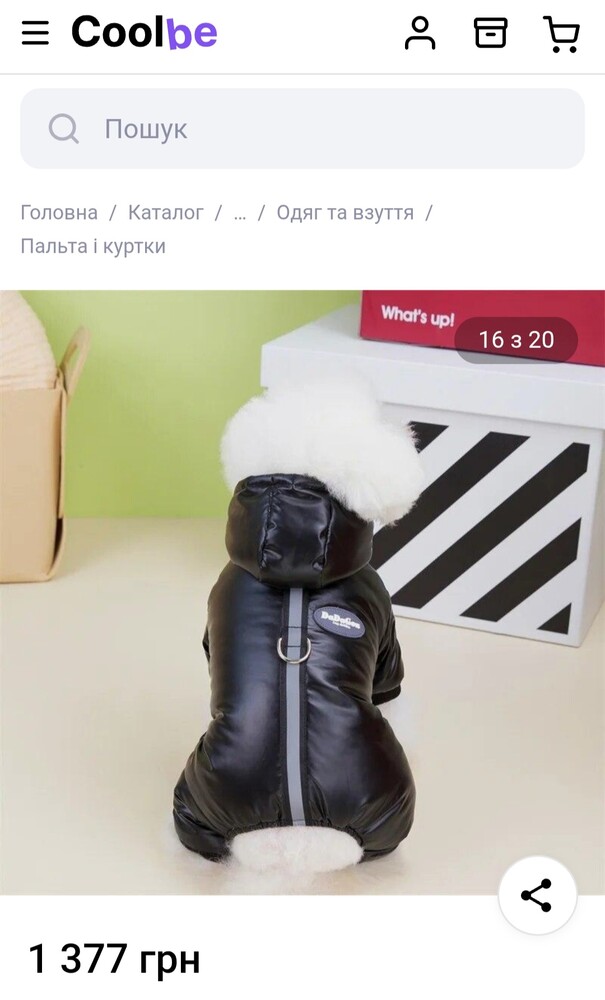The image size is (605, 1000).
Task: Go to Головна breadcrumb
Action: coord(59,212)
